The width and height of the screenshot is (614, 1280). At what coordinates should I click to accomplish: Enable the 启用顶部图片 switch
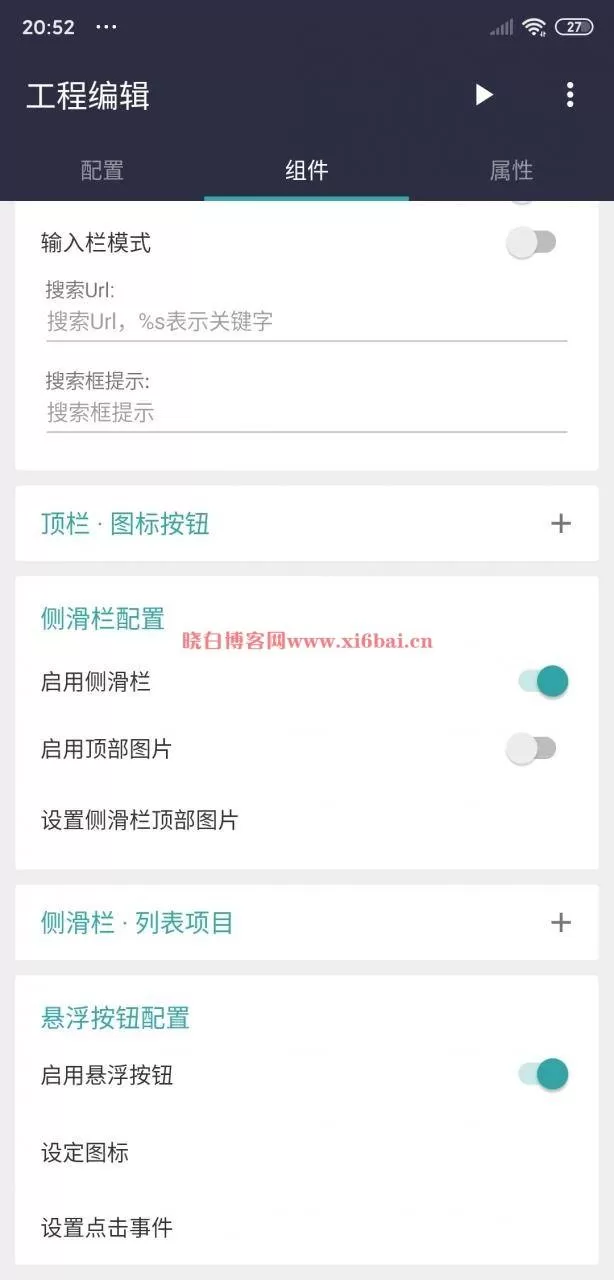click(x=531, y=748)
